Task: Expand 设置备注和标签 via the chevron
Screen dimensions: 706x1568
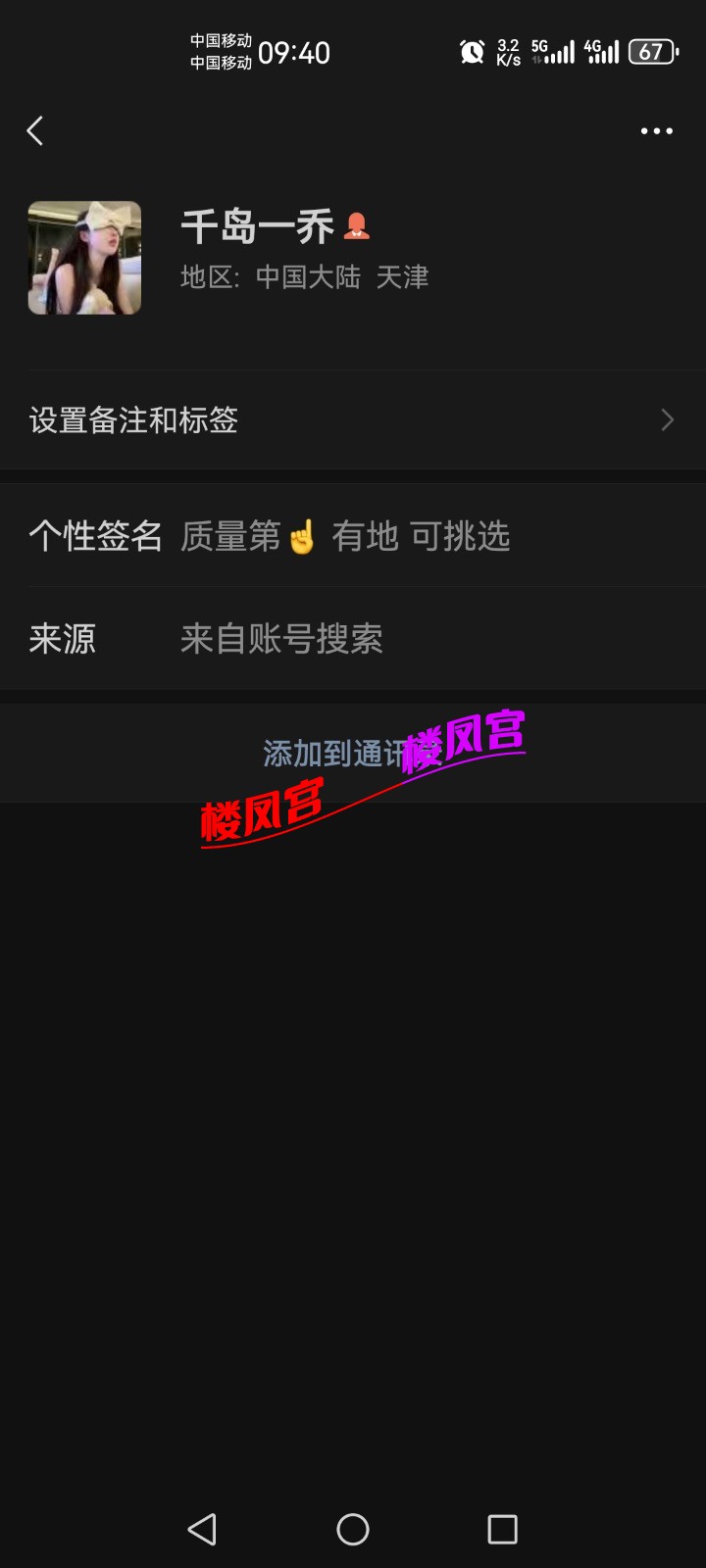Action: (x=668, y=419)
